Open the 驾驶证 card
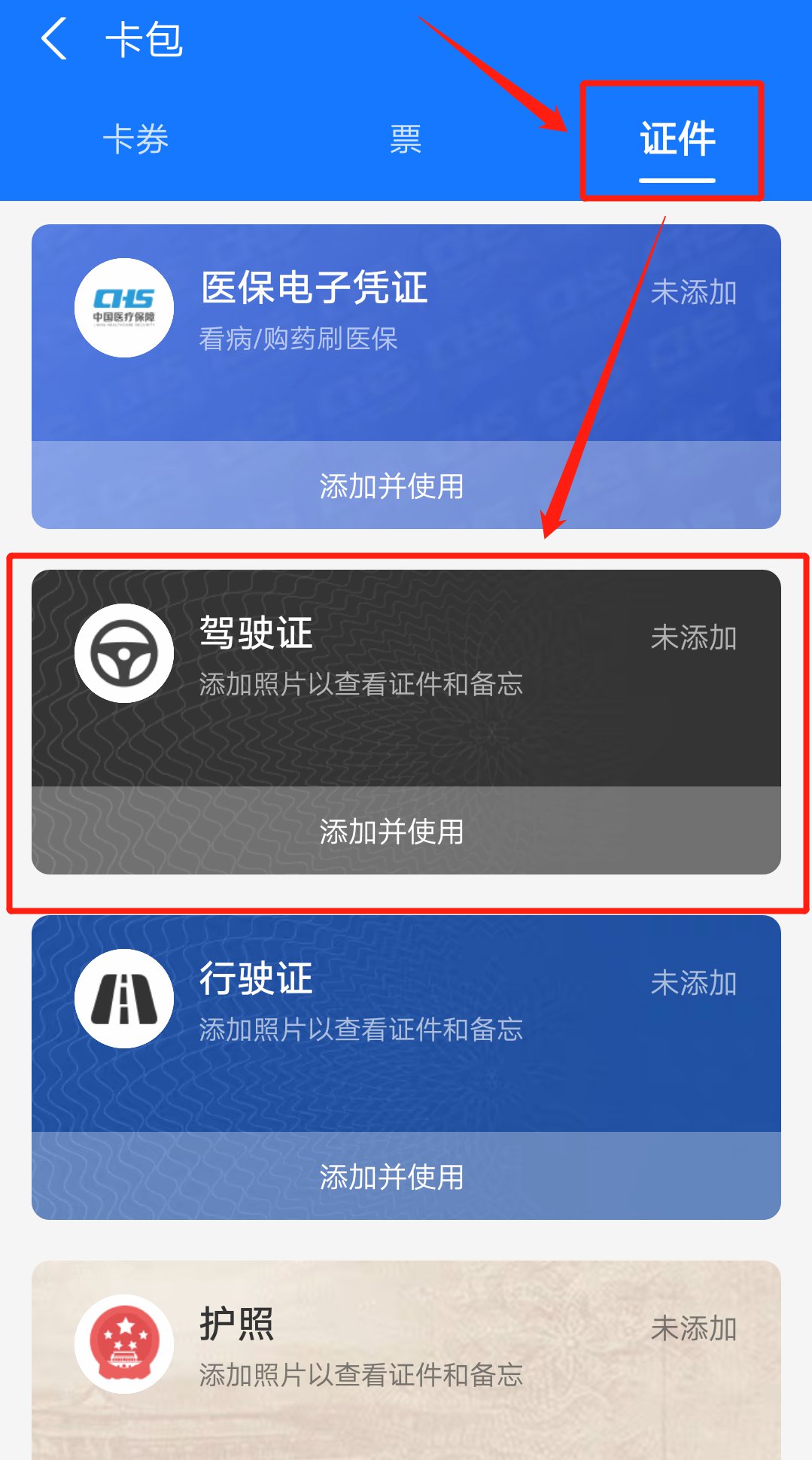The height and width of the screenshot is (1460, 812). pyautogui.click(x=406, y=677)
